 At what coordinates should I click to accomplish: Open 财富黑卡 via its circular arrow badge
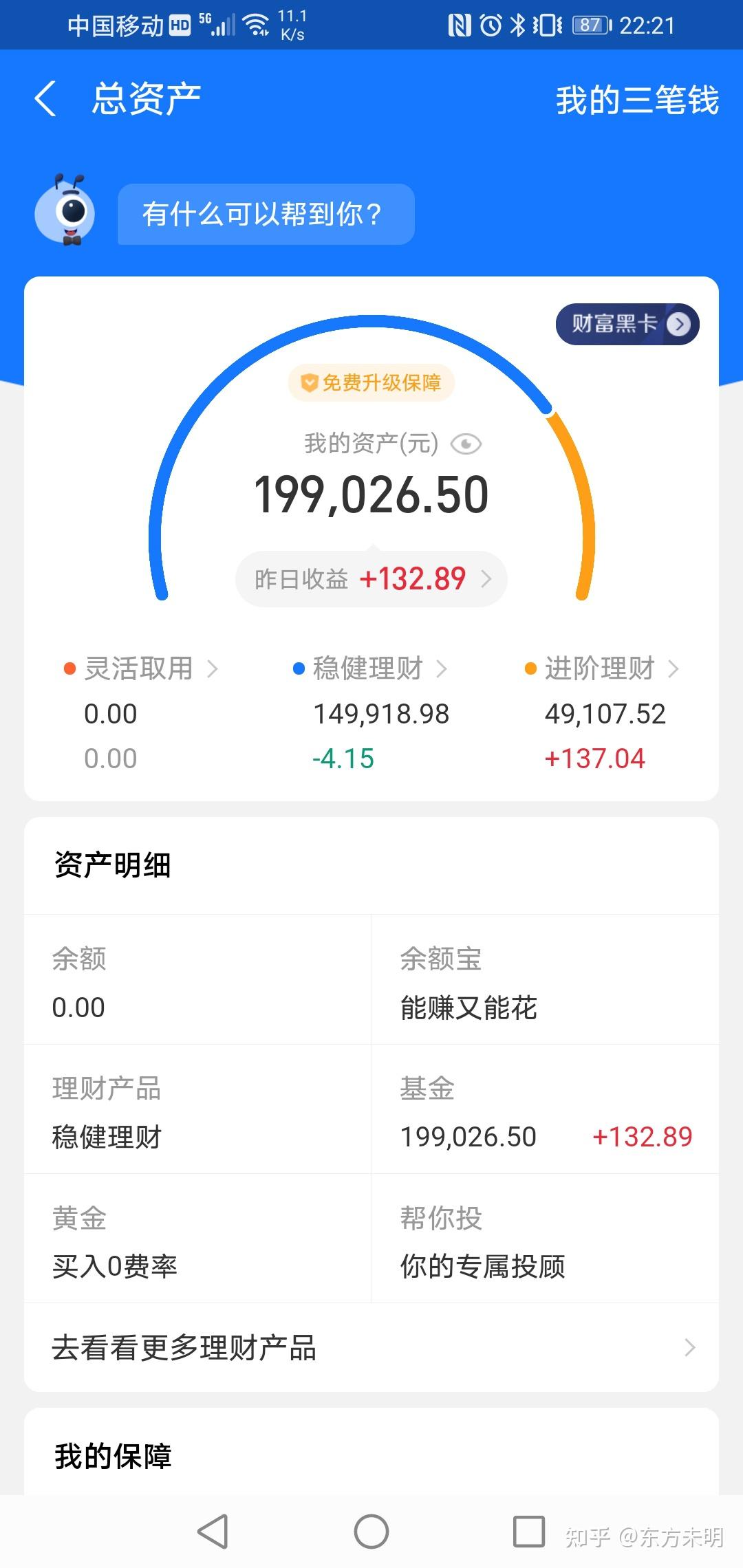pyautogui.click(x=678, y=324)
